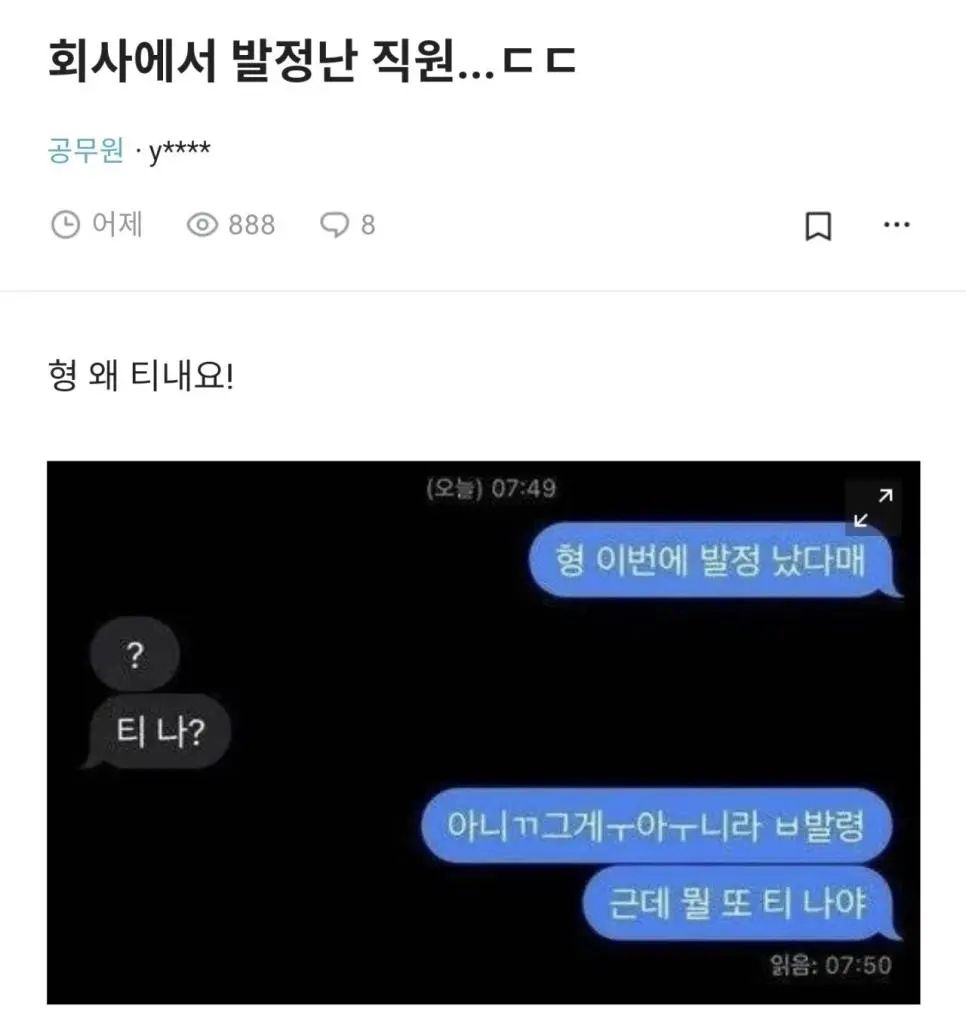966x1036 pixels.
Task: Open the 공무원 board link
Action: click(x=85, y=151)
